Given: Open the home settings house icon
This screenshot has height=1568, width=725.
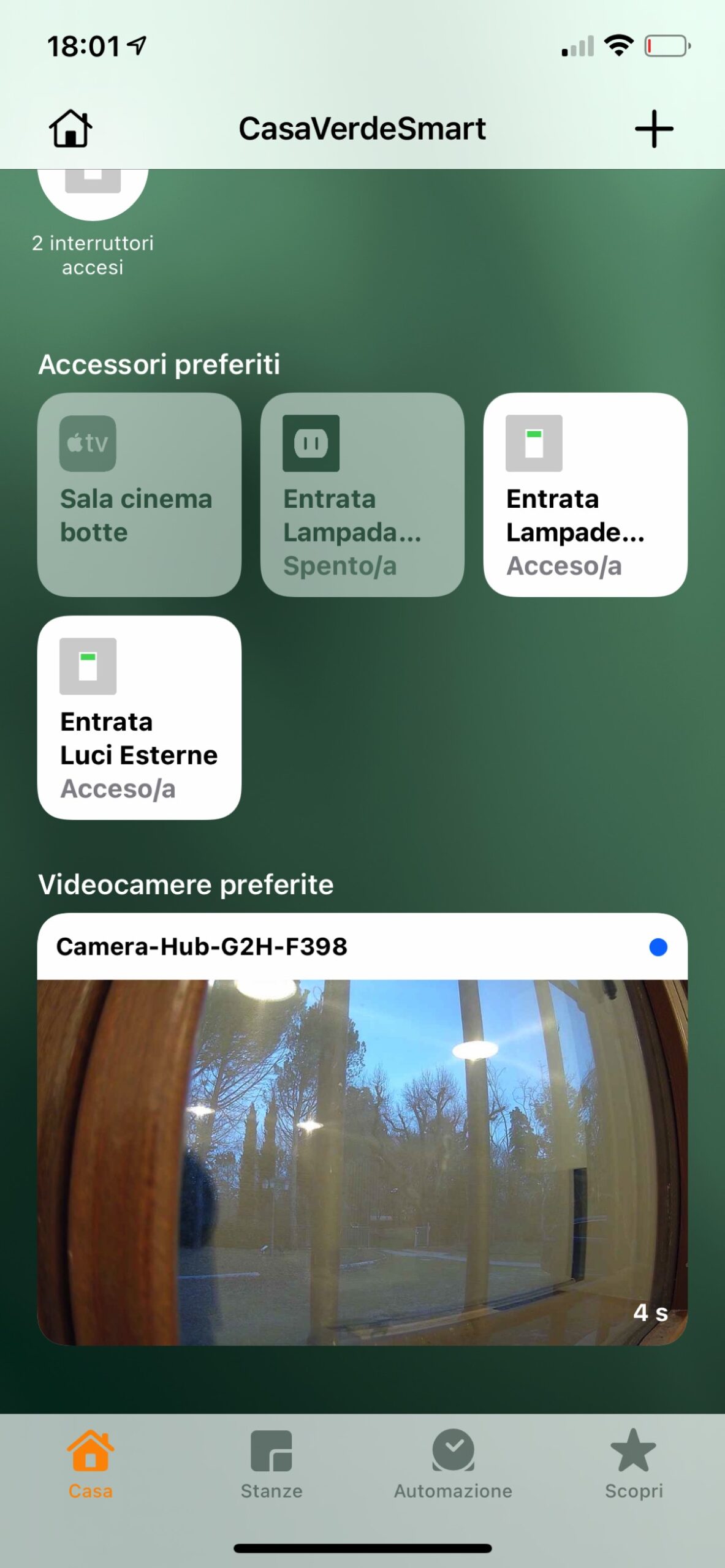Looking at the screenshot, I should 70,129.
